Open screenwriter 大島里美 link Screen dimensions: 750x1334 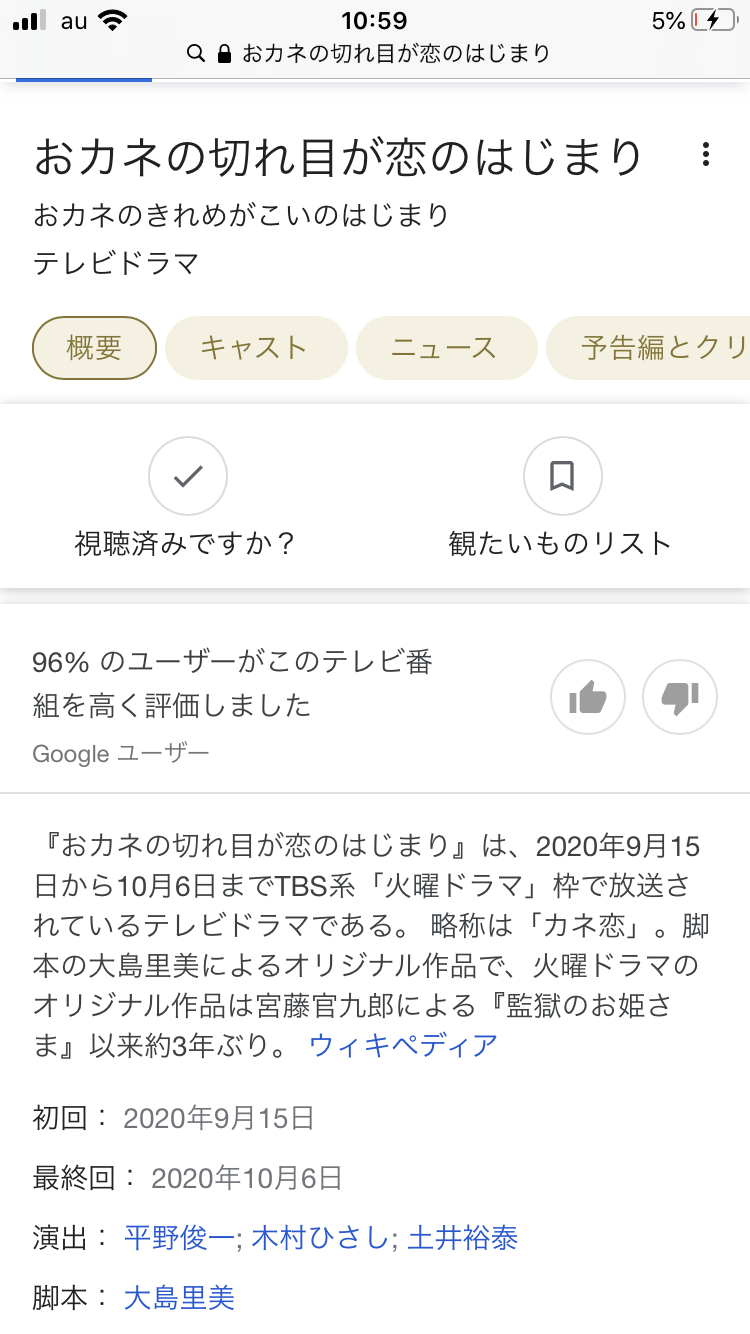[179, 1298]
